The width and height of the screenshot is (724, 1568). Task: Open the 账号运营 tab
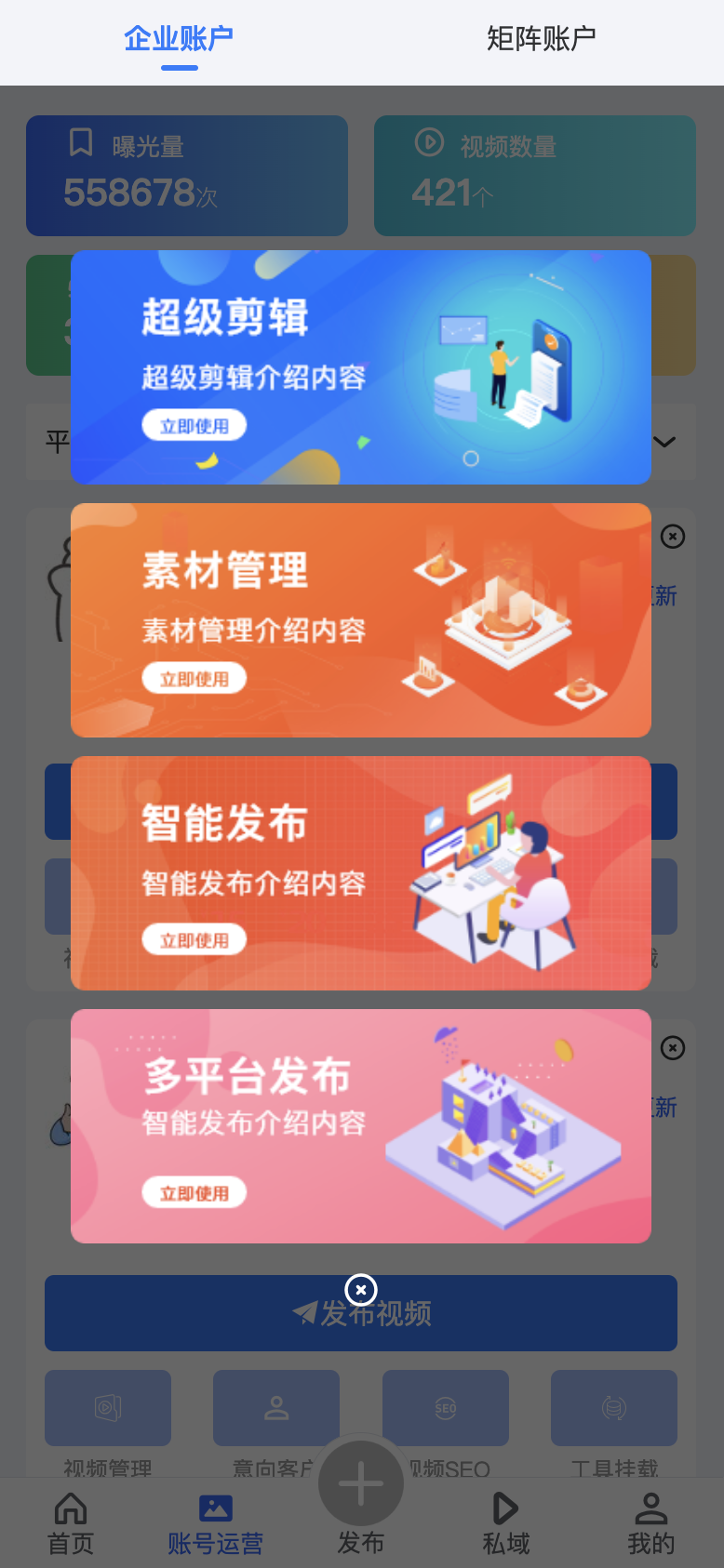tap(215, 1522)
